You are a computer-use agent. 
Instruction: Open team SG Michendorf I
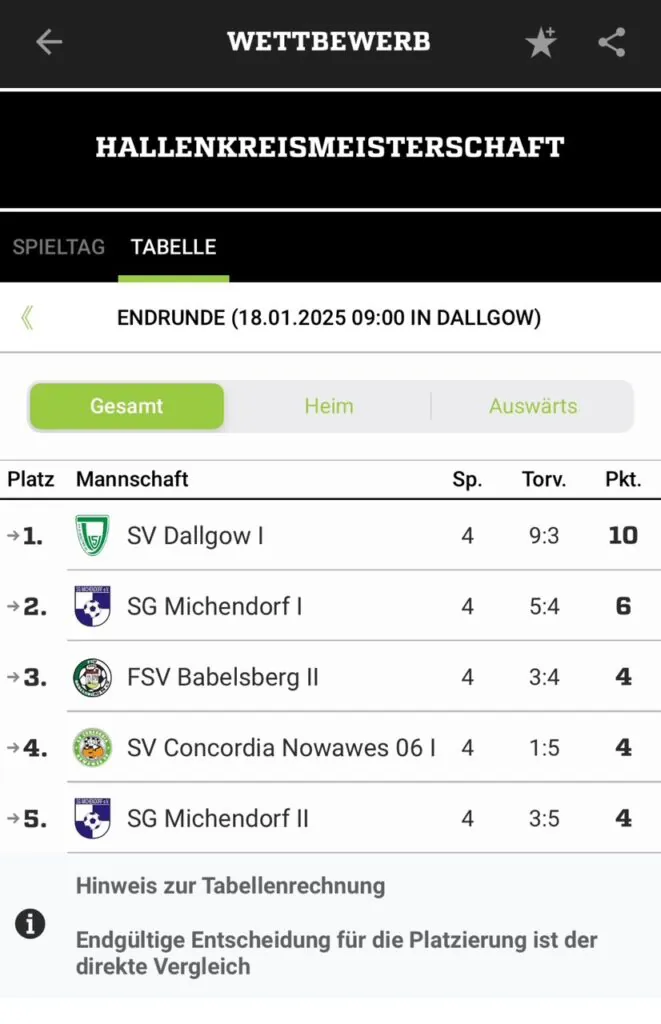[214, 607]
